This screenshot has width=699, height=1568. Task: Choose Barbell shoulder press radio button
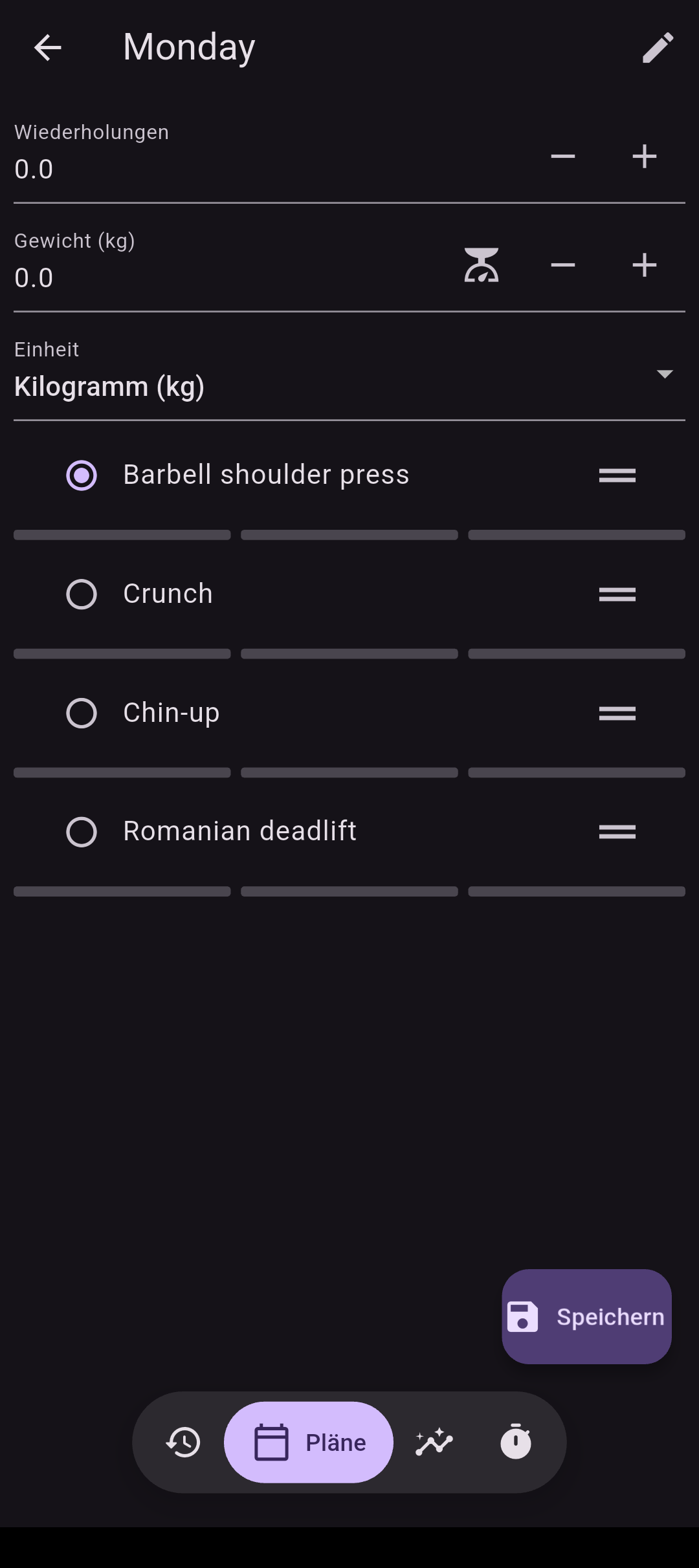click(x=82, y=475)
